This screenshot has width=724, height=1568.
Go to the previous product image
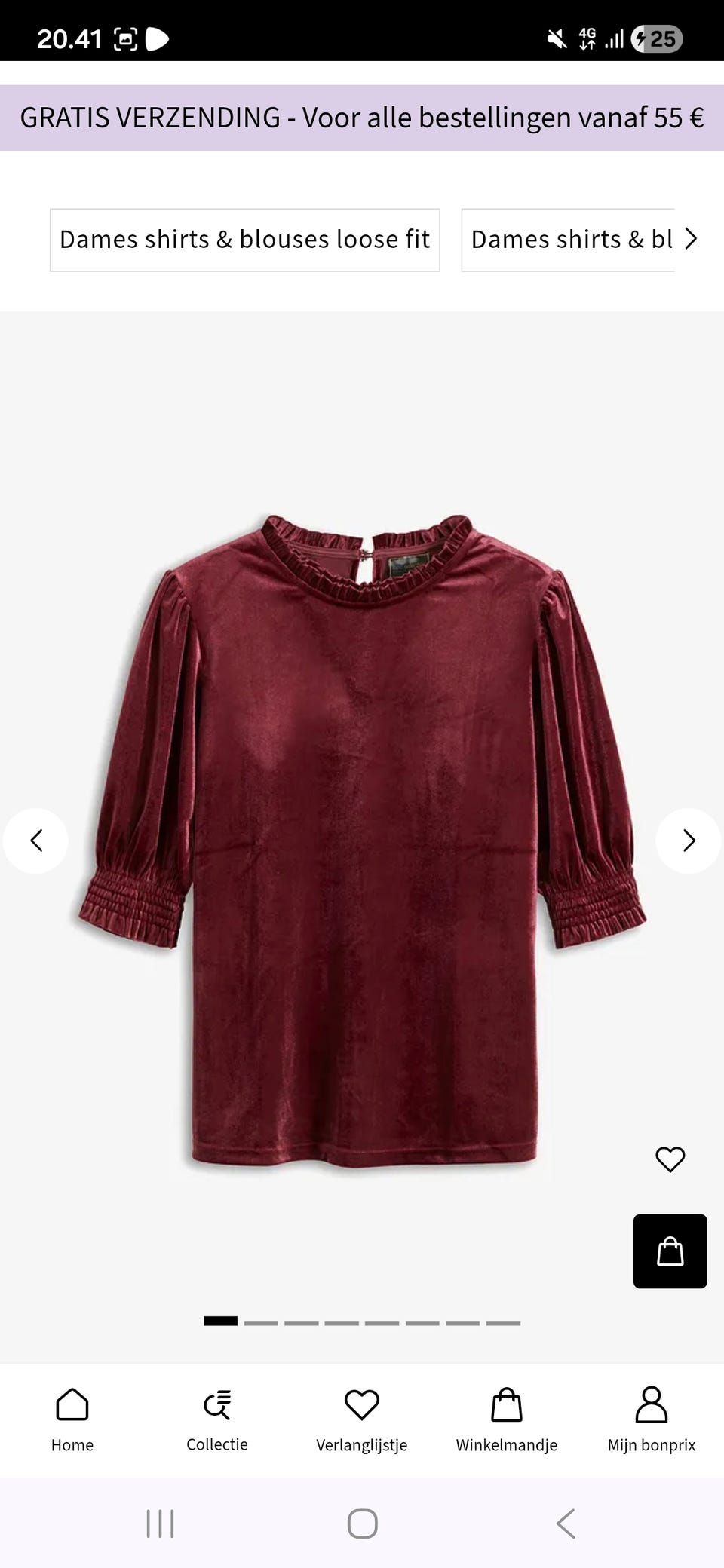35,841
